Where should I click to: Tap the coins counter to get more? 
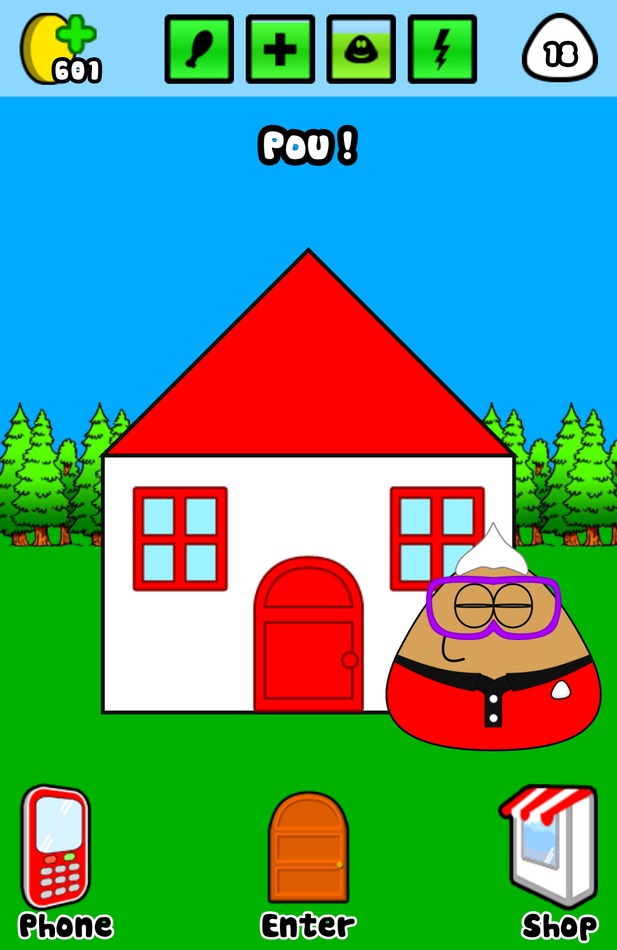(x=58, y=50)
